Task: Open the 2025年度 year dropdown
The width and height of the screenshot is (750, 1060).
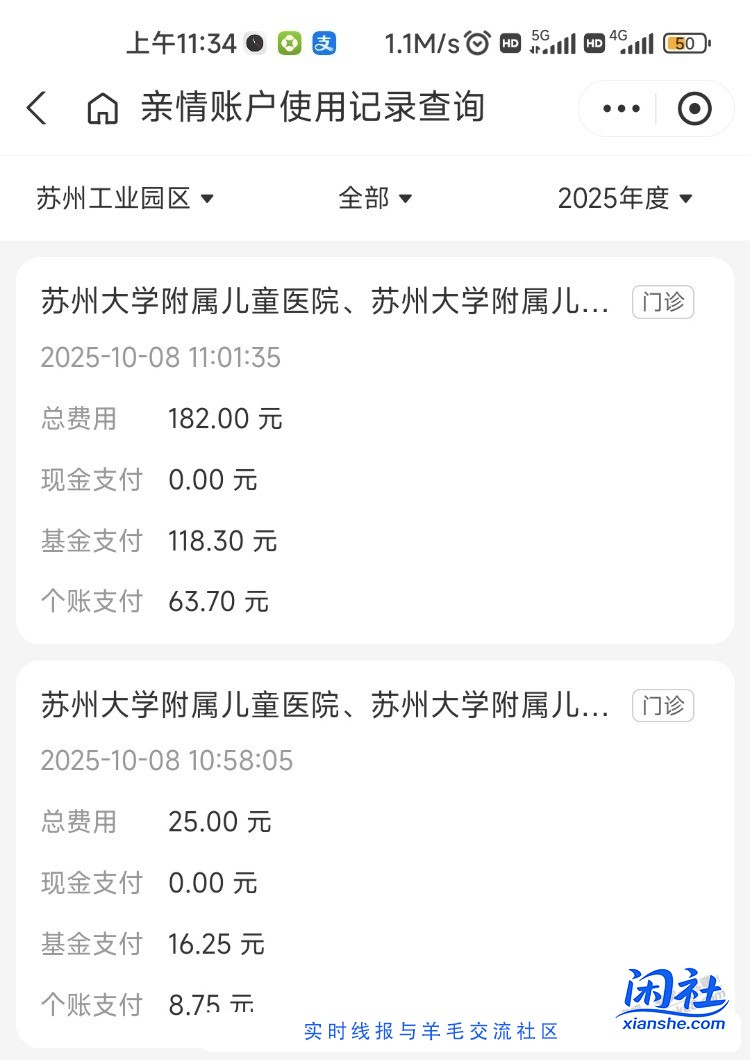Action: 625,198
